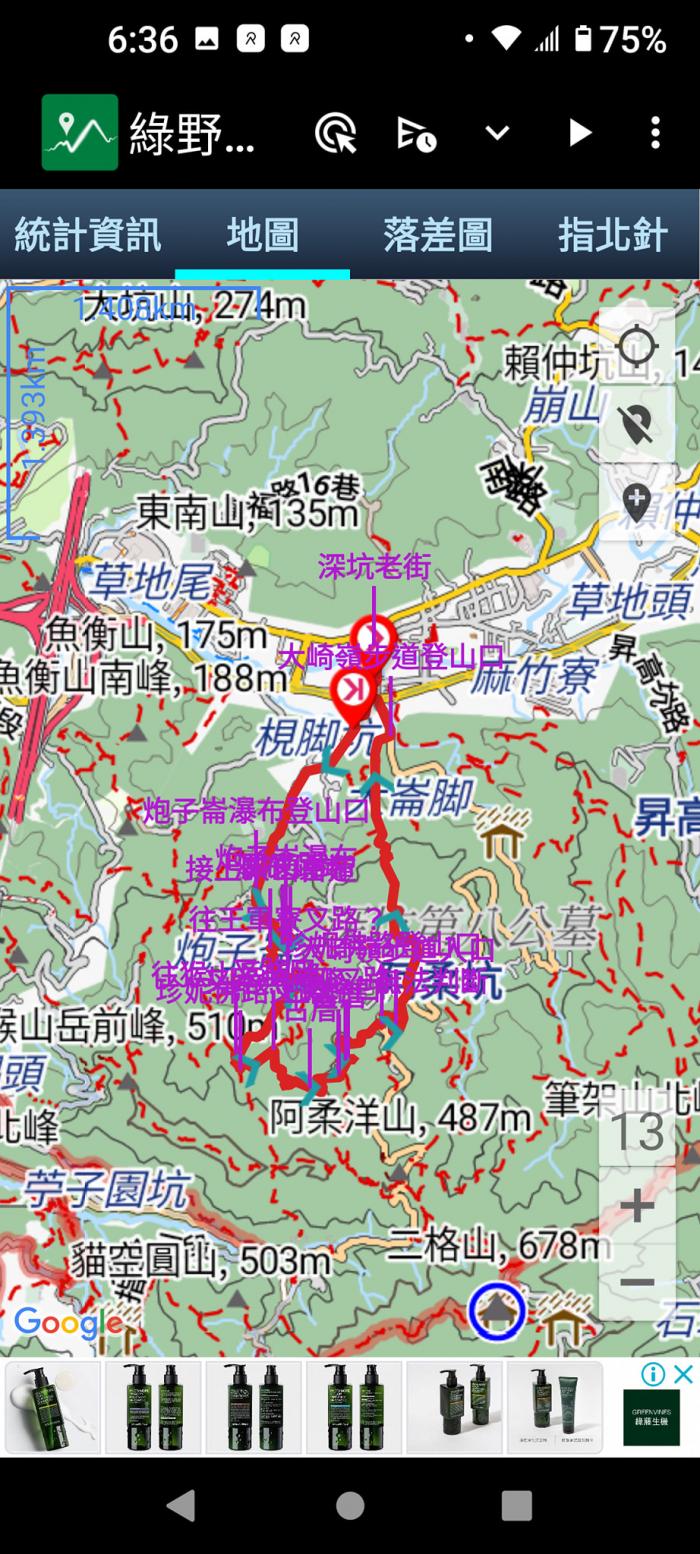Go back using the system back button
This screenshot has width=700, height=1554.
[181, 1505]
